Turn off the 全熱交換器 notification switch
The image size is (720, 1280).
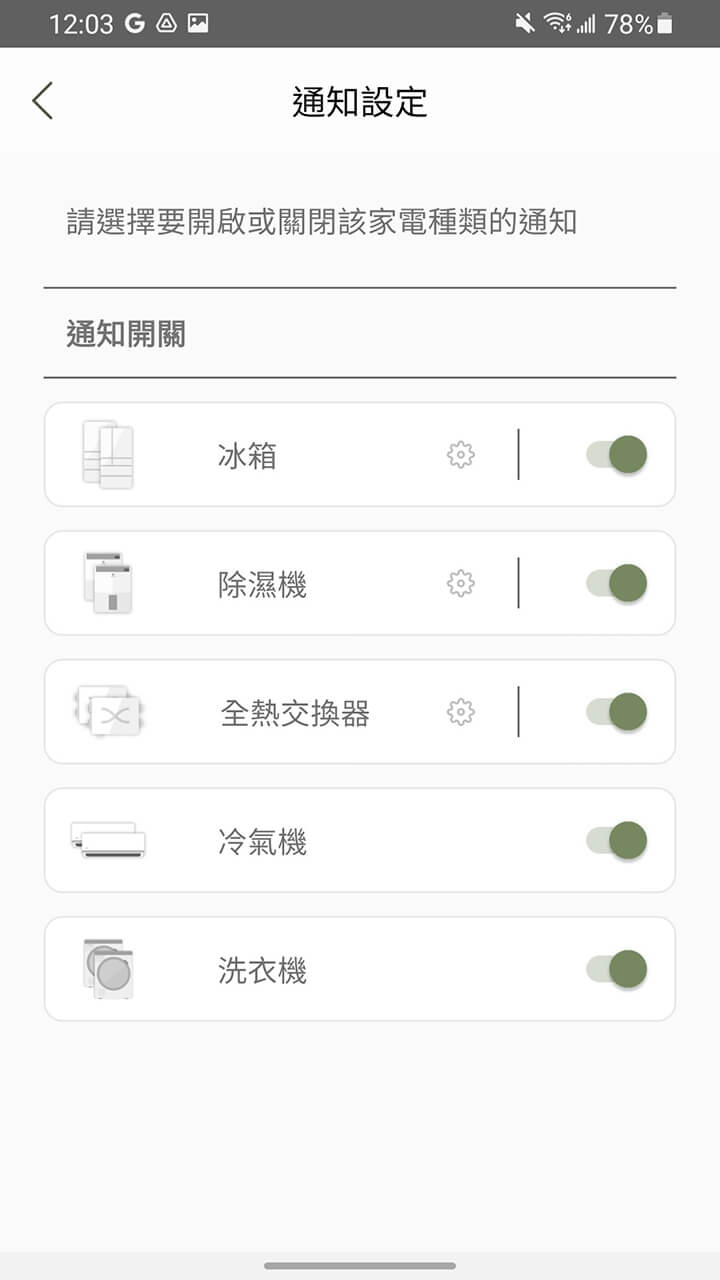pyautogui.click(x=615, y=712)
